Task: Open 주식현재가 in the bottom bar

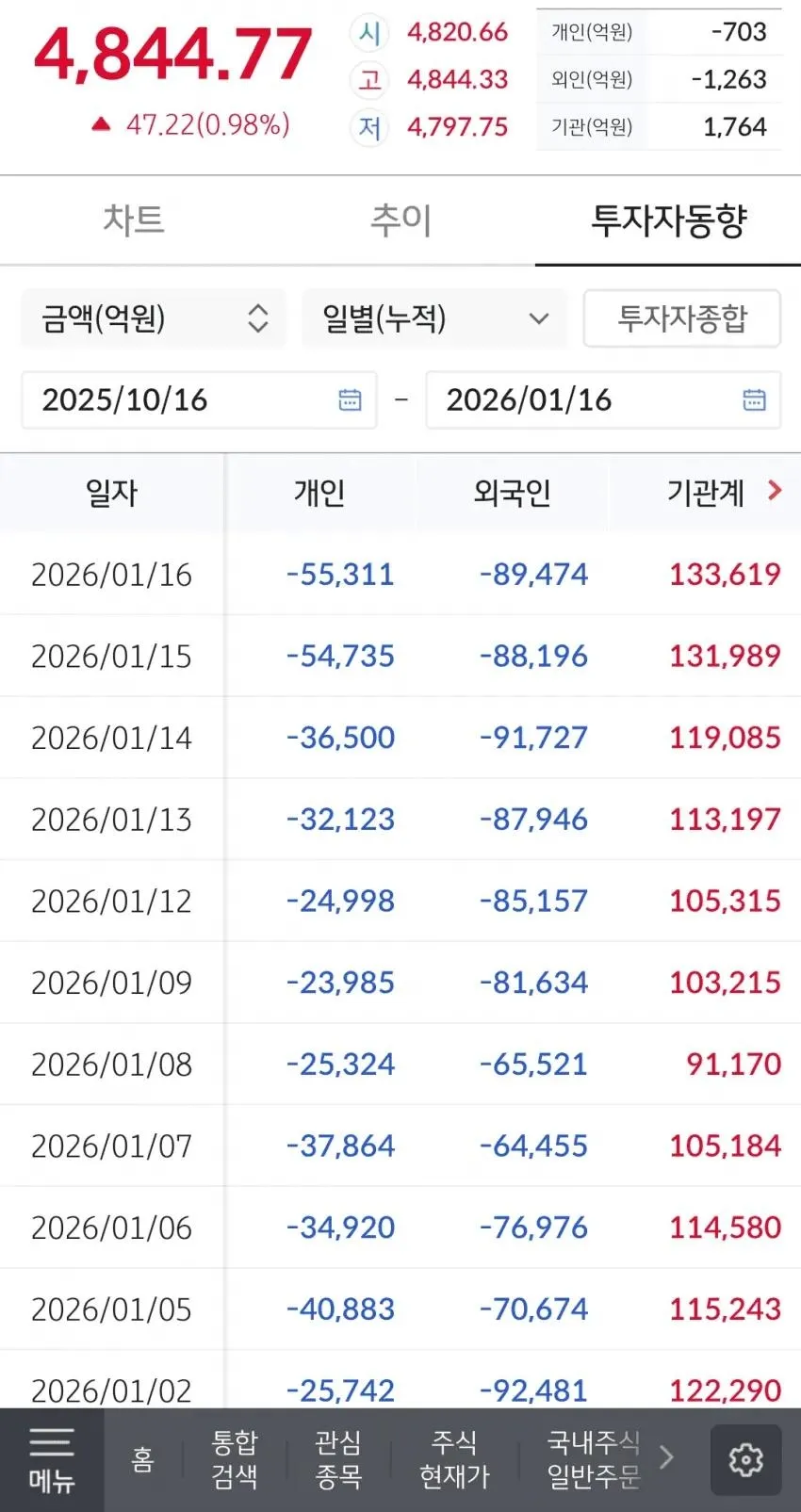Action: pos(454,1460)
